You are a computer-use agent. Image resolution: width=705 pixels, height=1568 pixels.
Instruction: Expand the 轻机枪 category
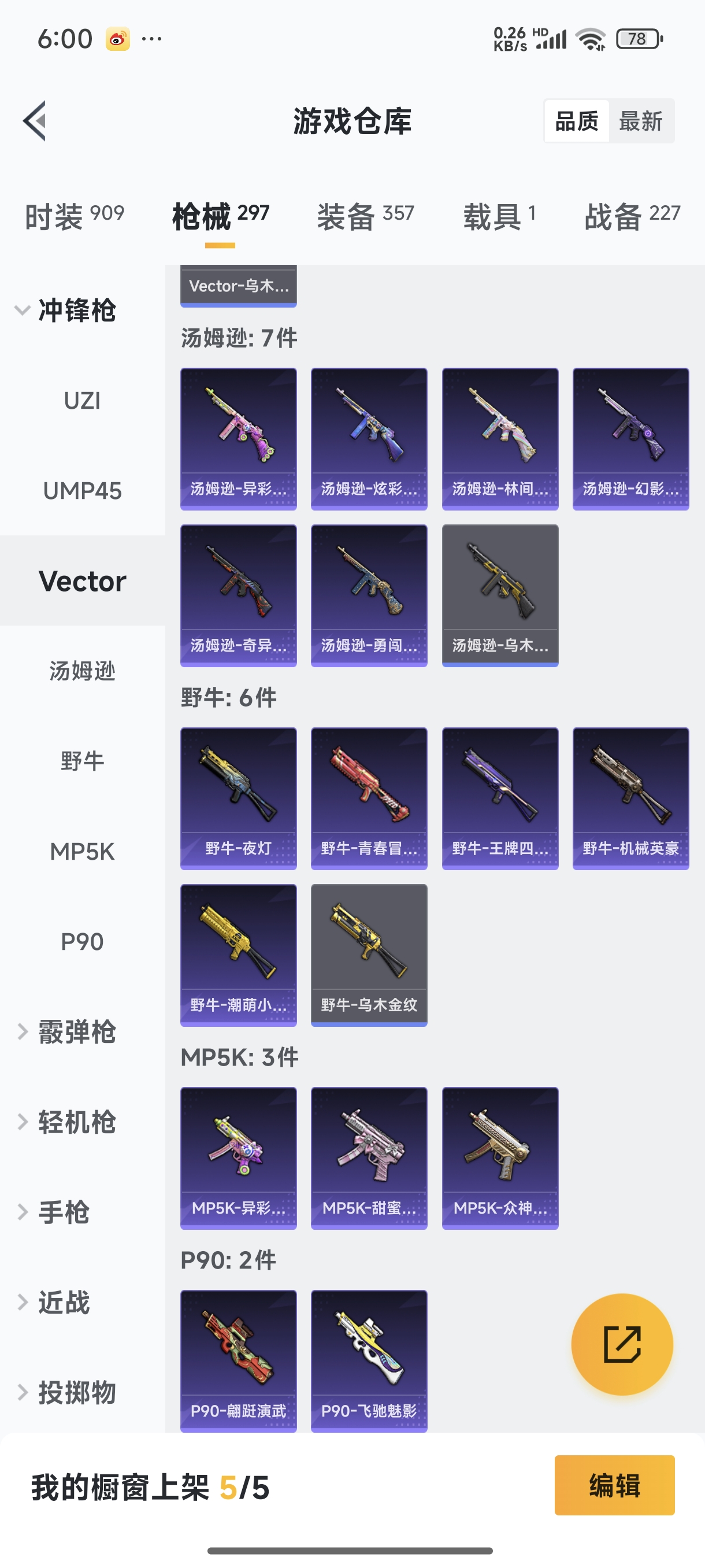[67, 1122]
